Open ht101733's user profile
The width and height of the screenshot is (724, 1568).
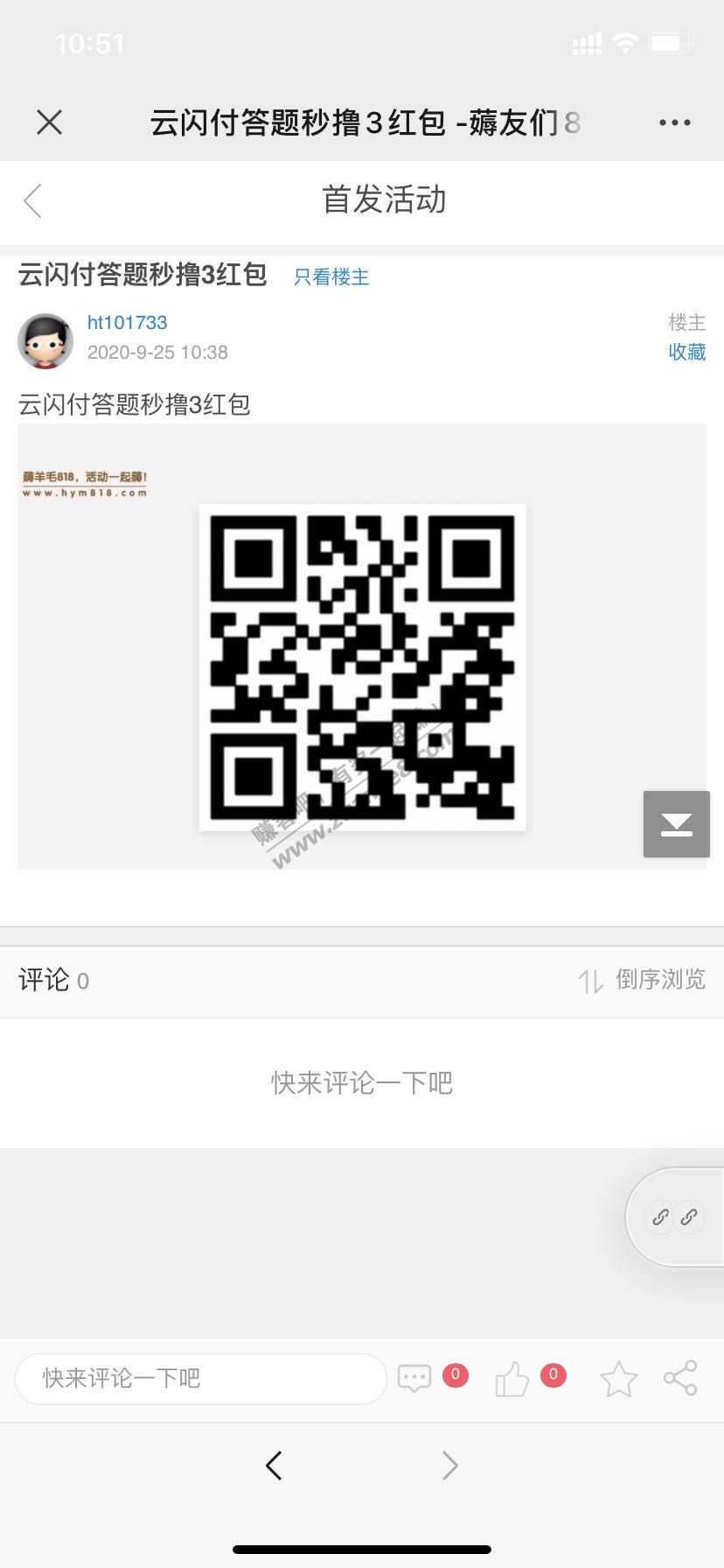127,323
